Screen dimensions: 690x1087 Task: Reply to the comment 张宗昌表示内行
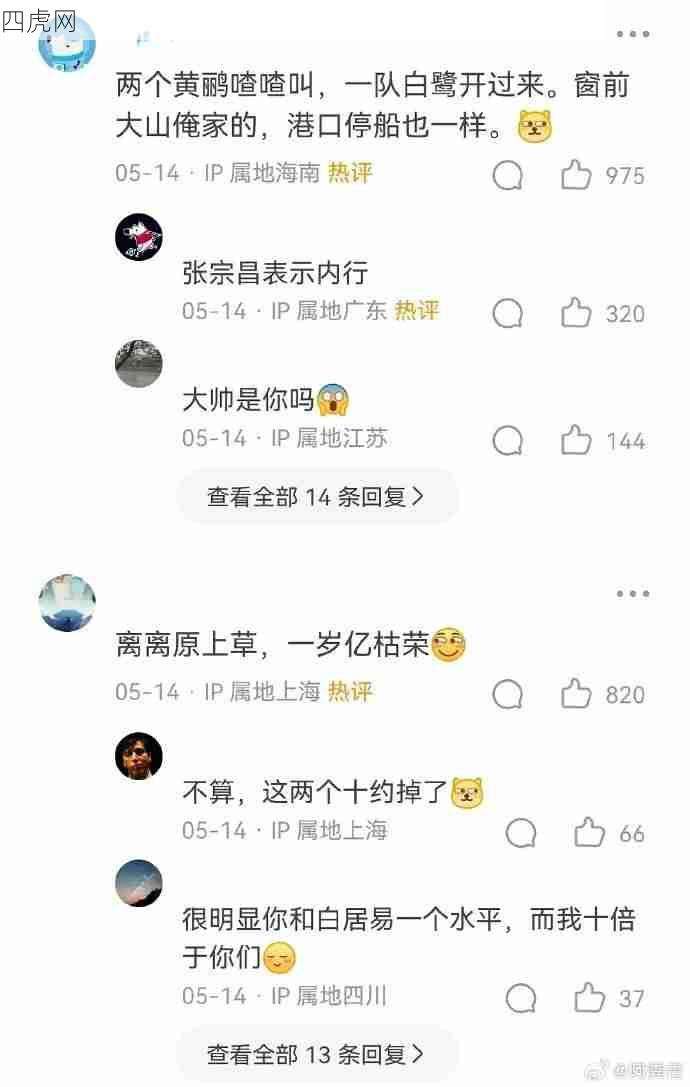point(508,313)
